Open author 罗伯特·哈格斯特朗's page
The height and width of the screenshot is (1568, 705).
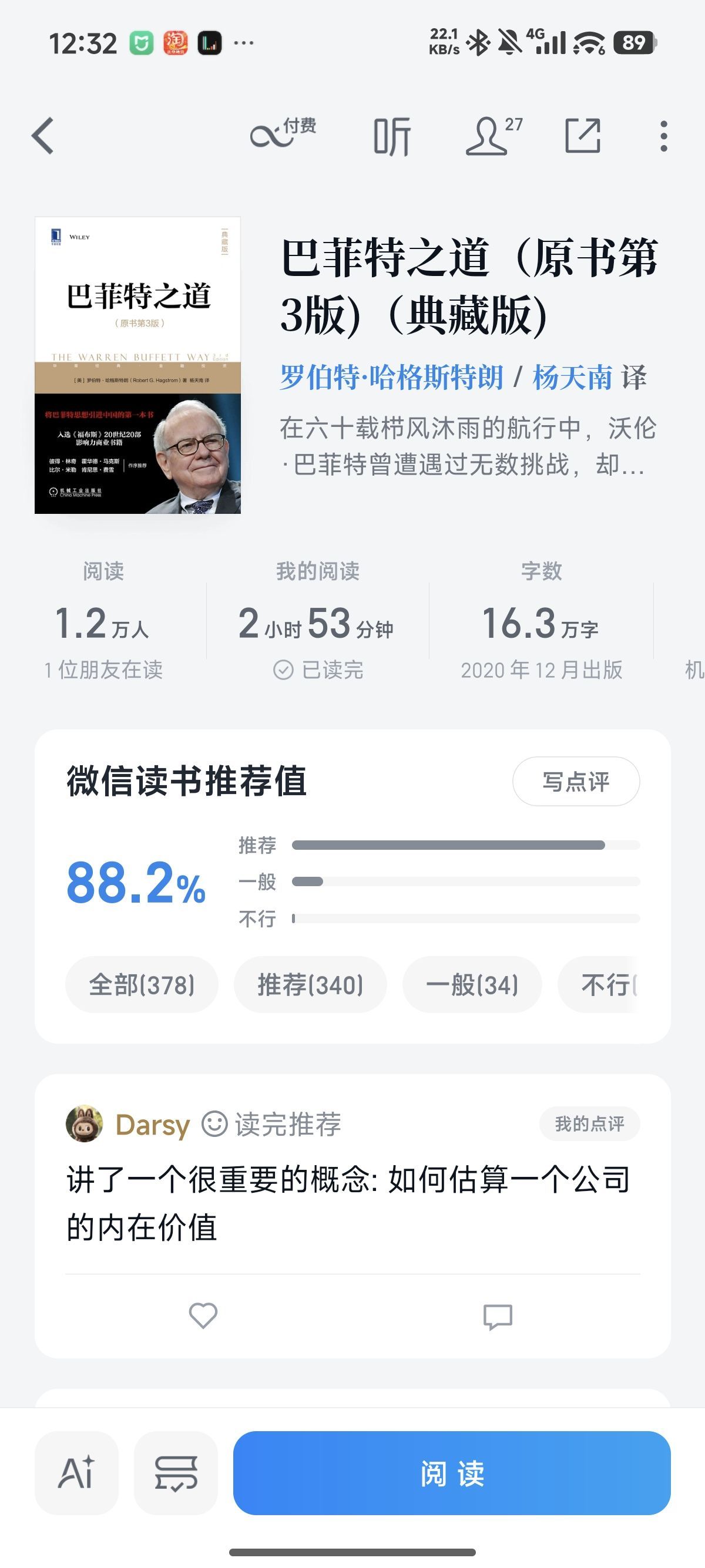(391, 378)
